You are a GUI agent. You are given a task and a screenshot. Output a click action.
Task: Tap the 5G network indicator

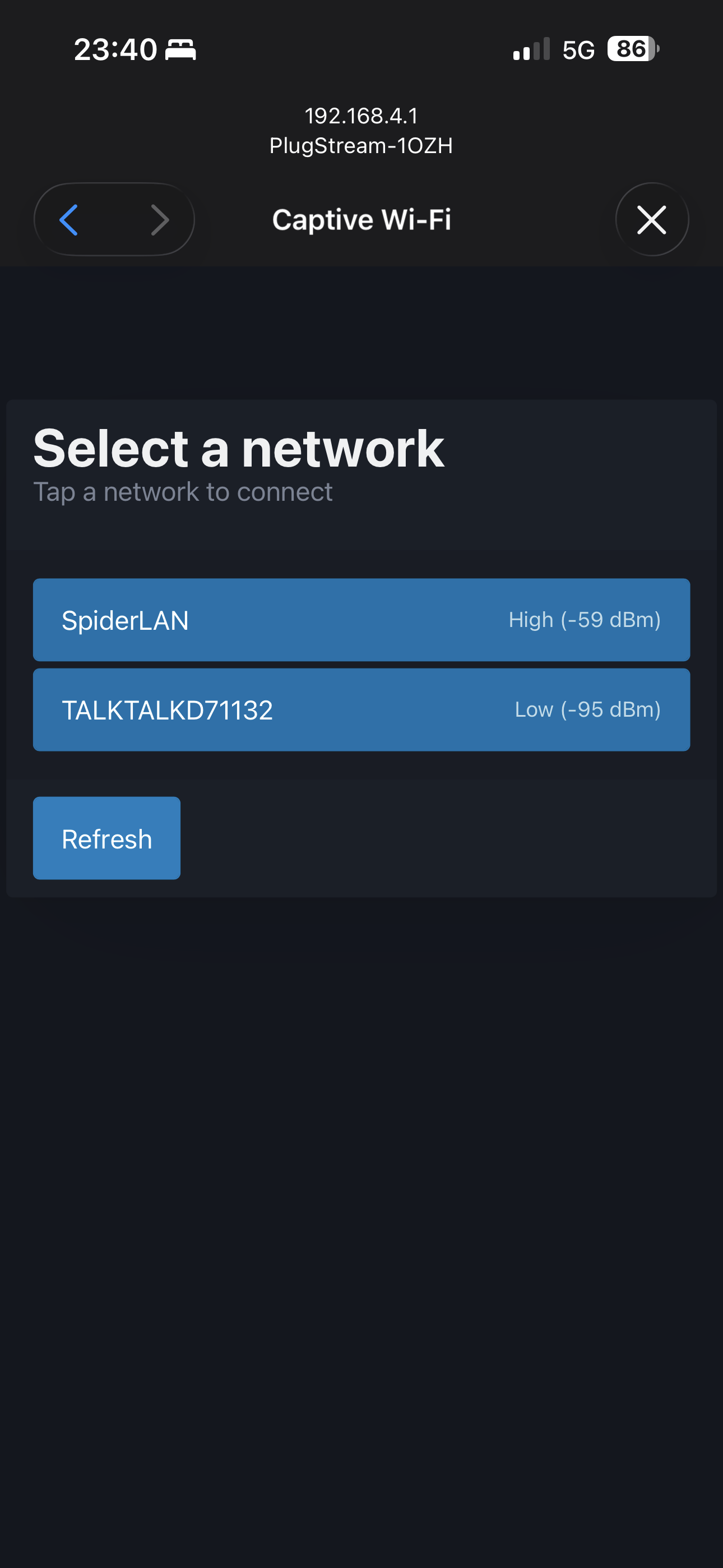pyautogui.click(x=580, y=49)
